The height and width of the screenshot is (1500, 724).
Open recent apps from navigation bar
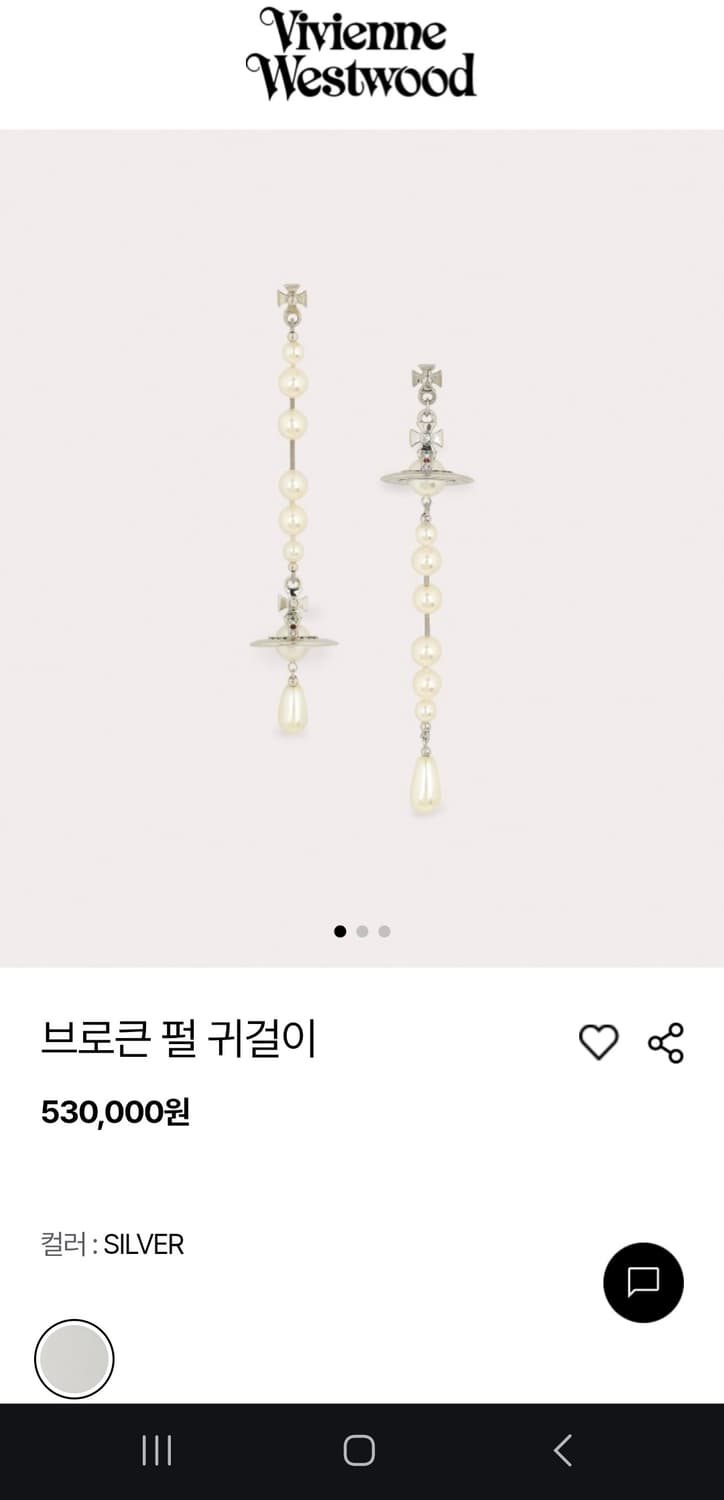tap(157, 1450)
